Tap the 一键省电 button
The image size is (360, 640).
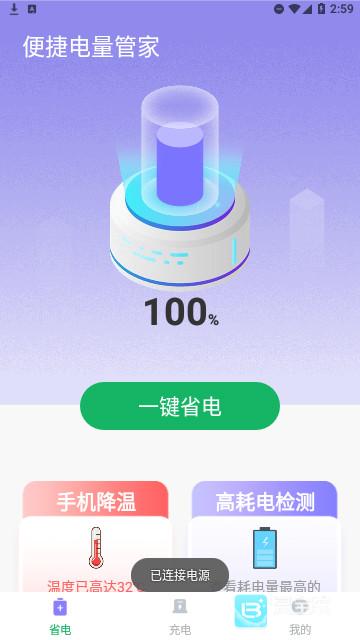pos(180,406)
